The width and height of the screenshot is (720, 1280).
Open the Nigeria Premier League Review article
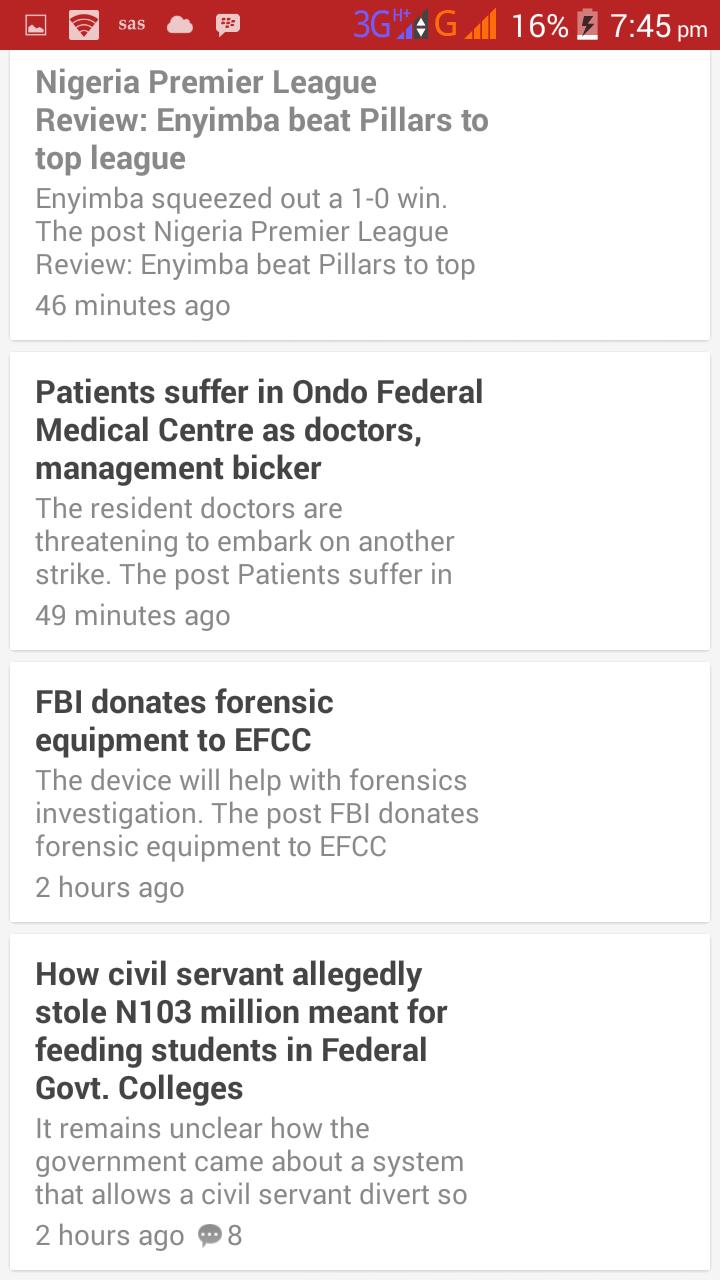click(x=262, y=120)
